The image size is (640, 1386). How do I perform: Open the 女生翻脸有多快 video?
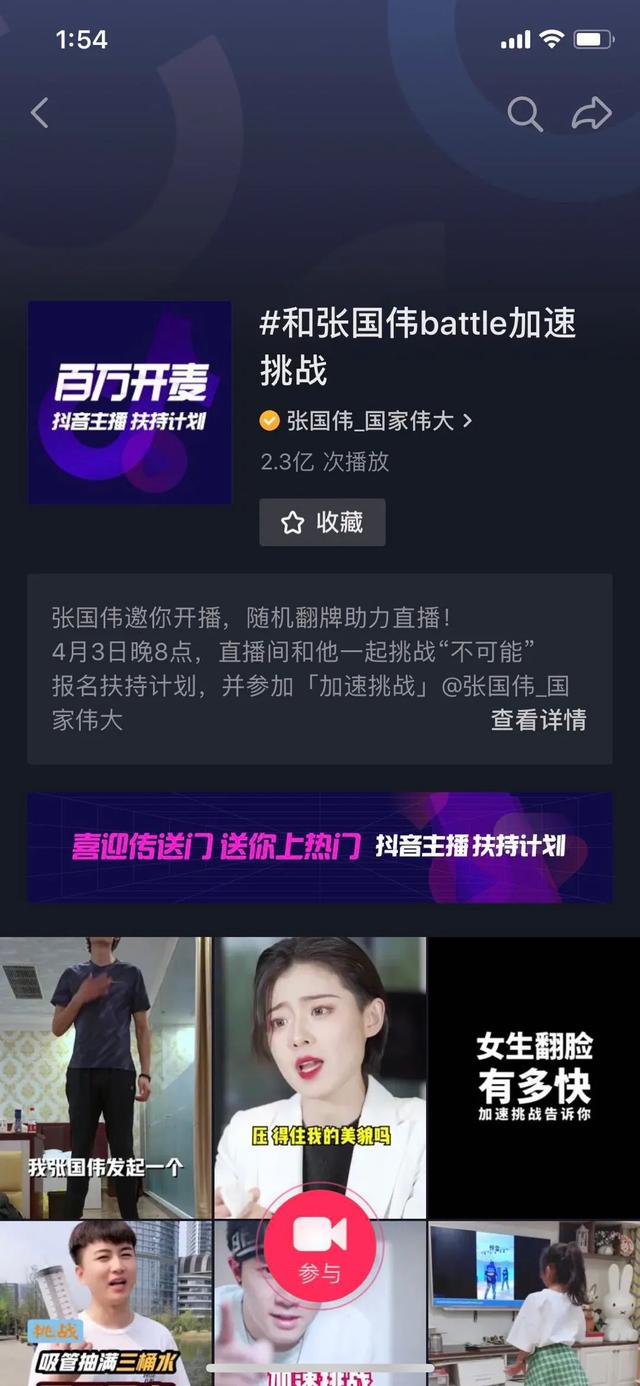coord(534,1077)
